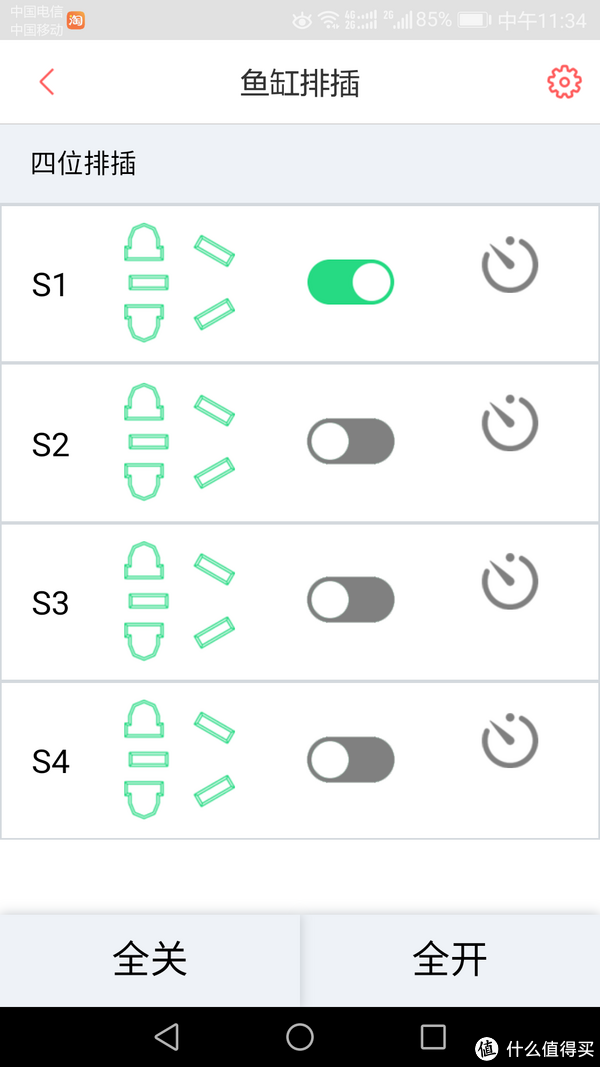Set a timer for S2
Image resolution: width=600 pixels, height=1067 pixels.
pos(510,424)
